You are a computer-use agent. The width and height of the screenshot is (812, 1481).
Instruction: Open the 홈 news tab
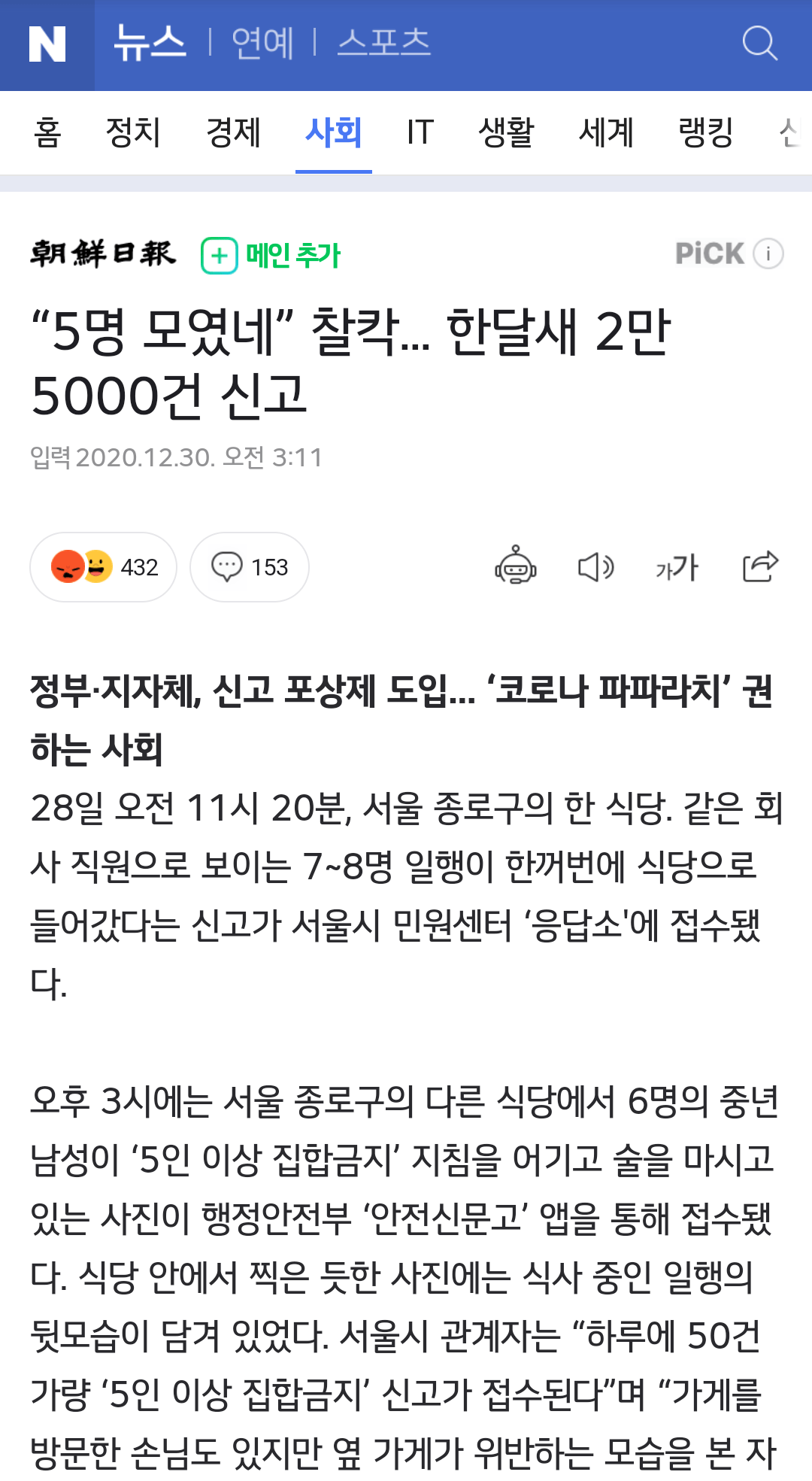click(x=47, y=133)
